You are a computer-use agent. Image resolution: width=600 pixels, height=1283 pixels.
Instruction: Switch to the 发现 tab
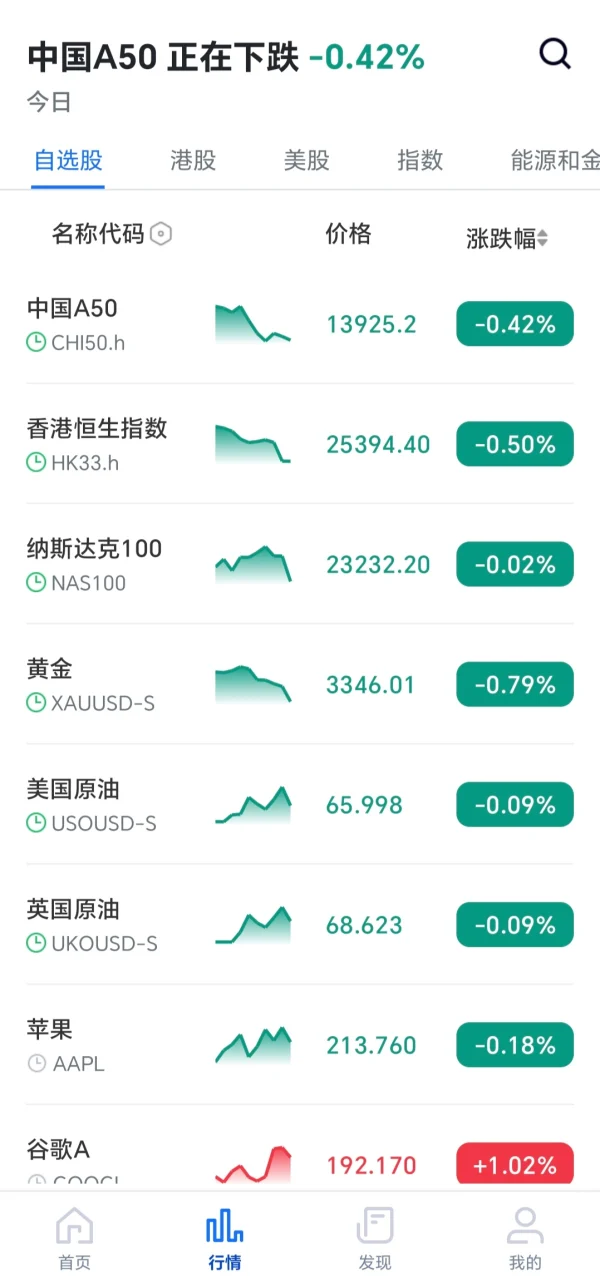[375, 1238]
